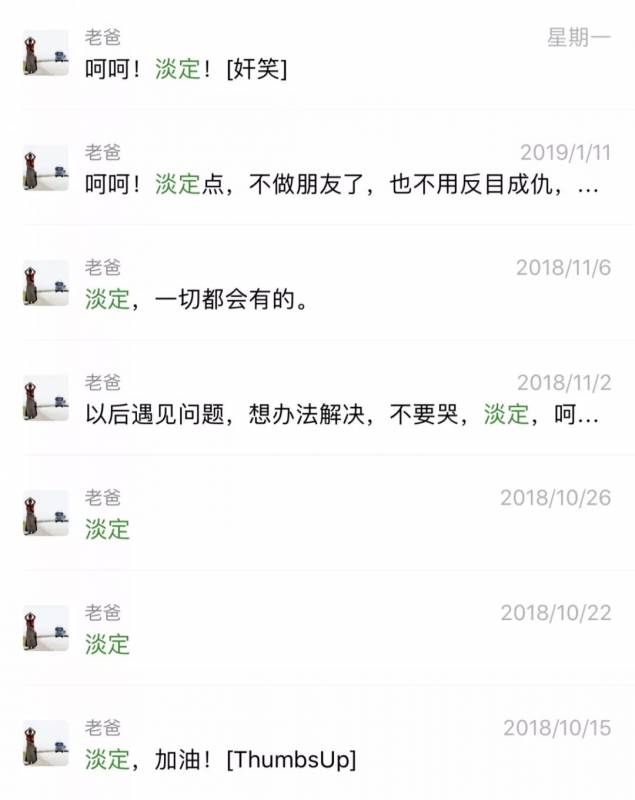Select the 淡定 result from 2018/10/26
The image size is (635, 800).
coord(317,514)
